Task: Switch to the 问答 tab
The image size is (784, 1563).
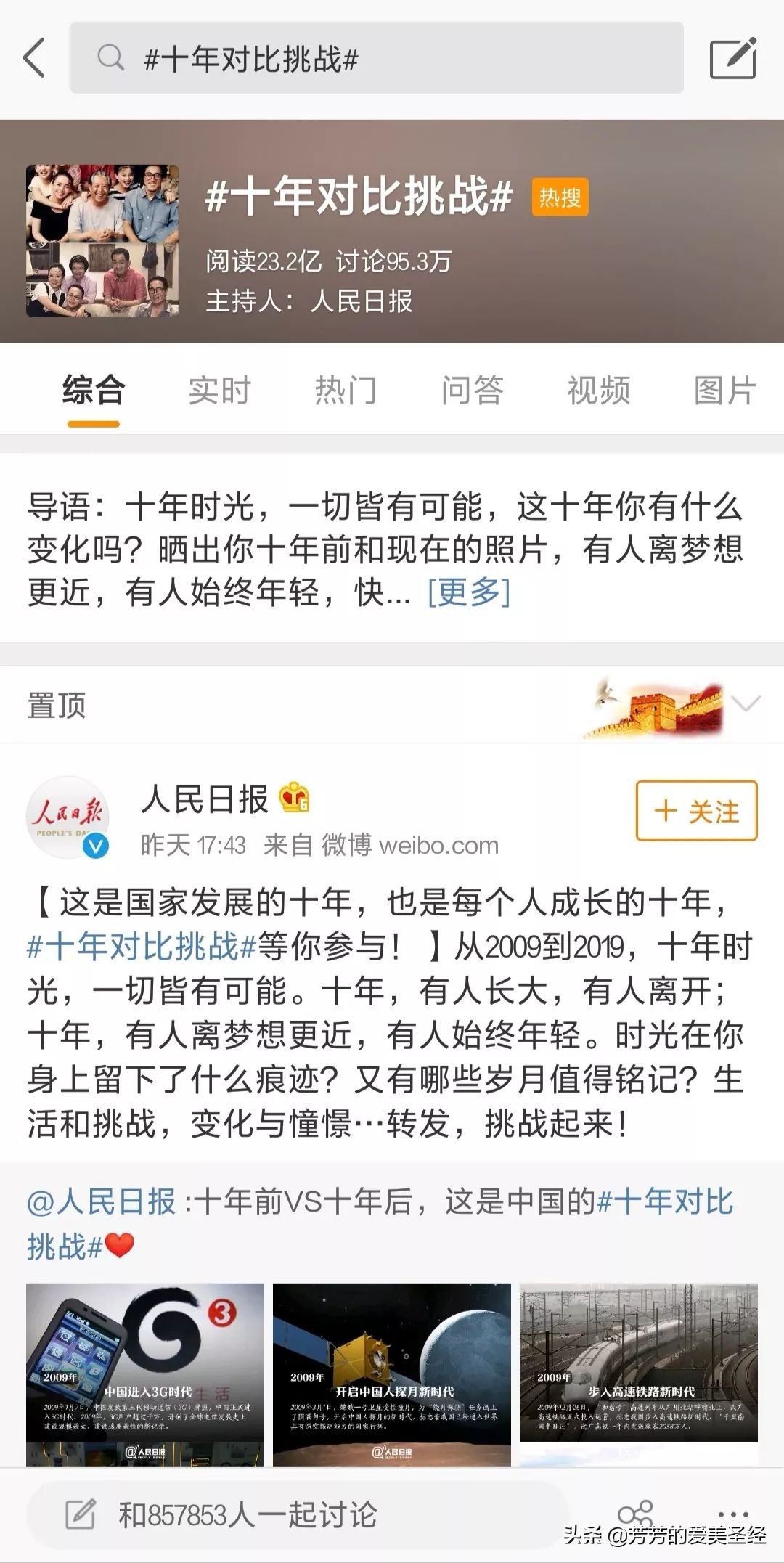Action: click(x=472, y=391)
